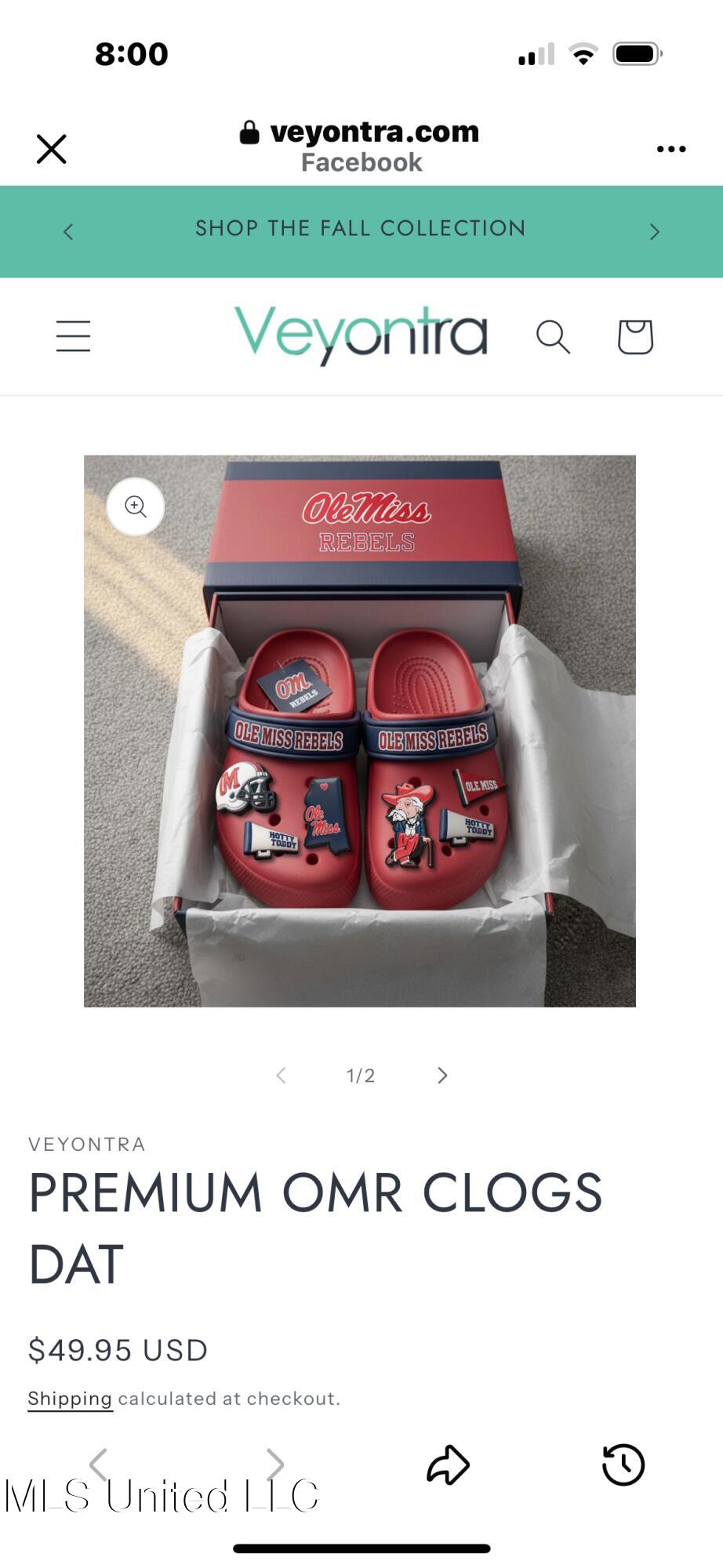Image resolution: width=723 pixels, height=1568 pixels.
Task: Open the hamburger navigation menu
Action: 73,336
